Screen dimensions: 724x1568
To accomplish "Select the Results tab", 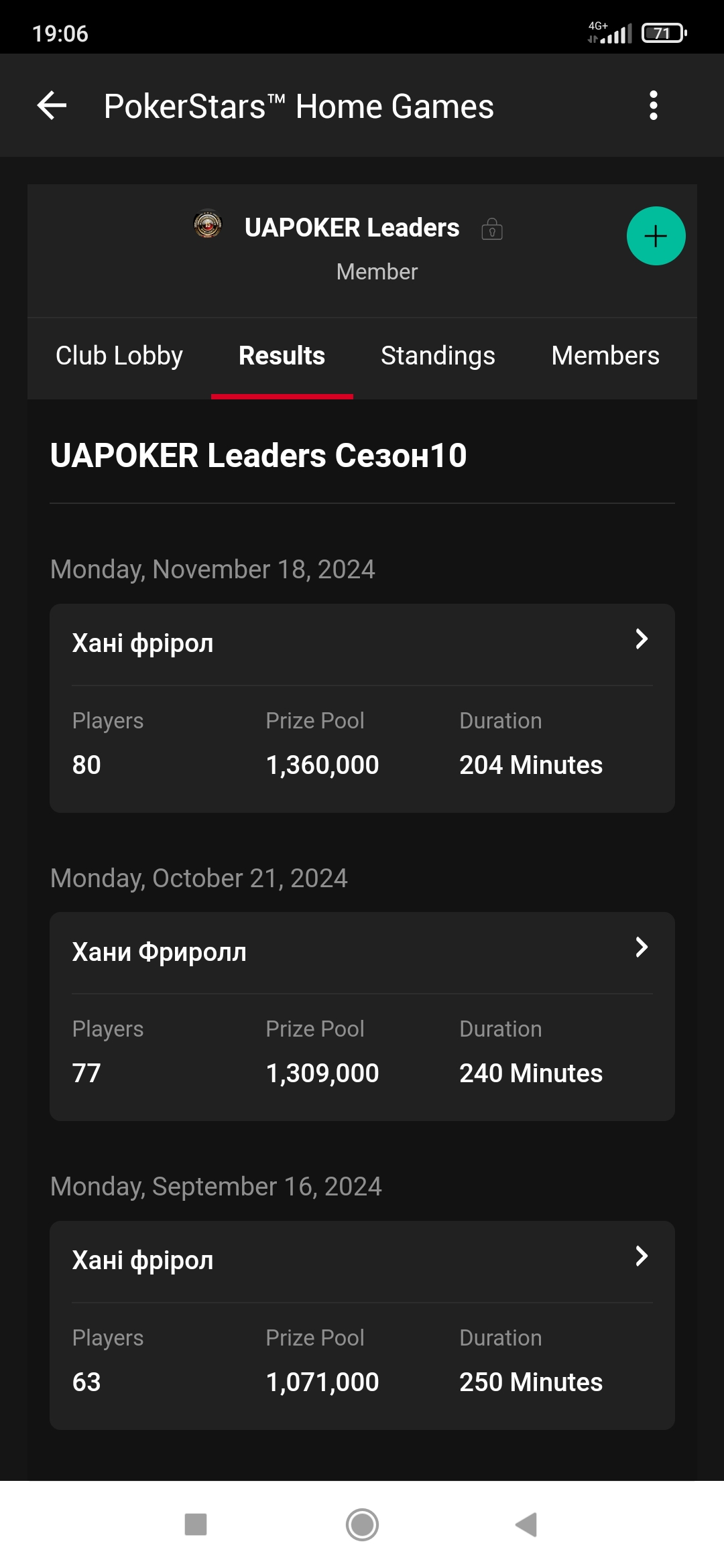I will 282,356.
